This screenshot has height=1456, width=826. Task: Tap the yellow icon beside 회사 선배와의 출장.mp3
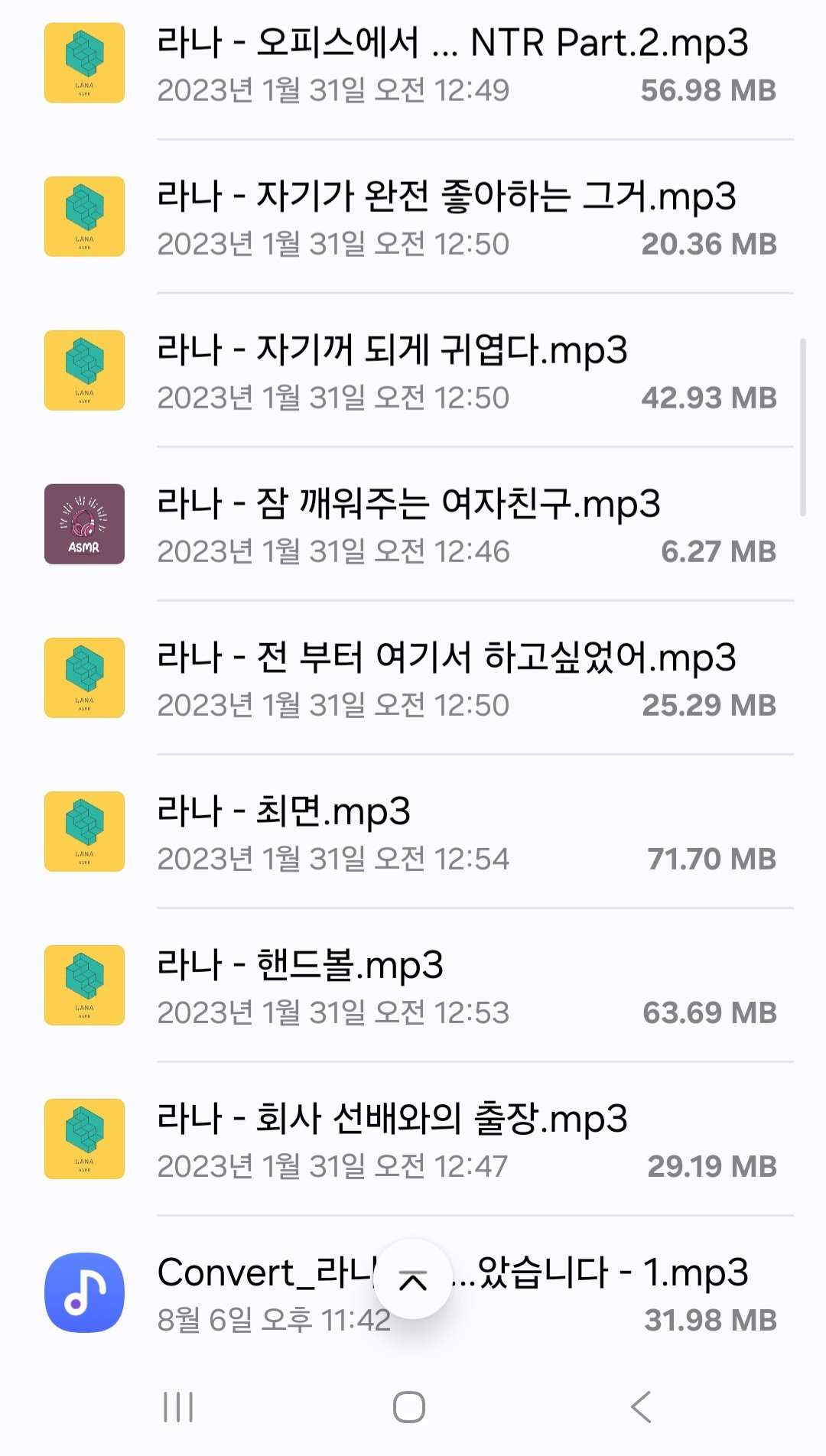click(84, 1139)
